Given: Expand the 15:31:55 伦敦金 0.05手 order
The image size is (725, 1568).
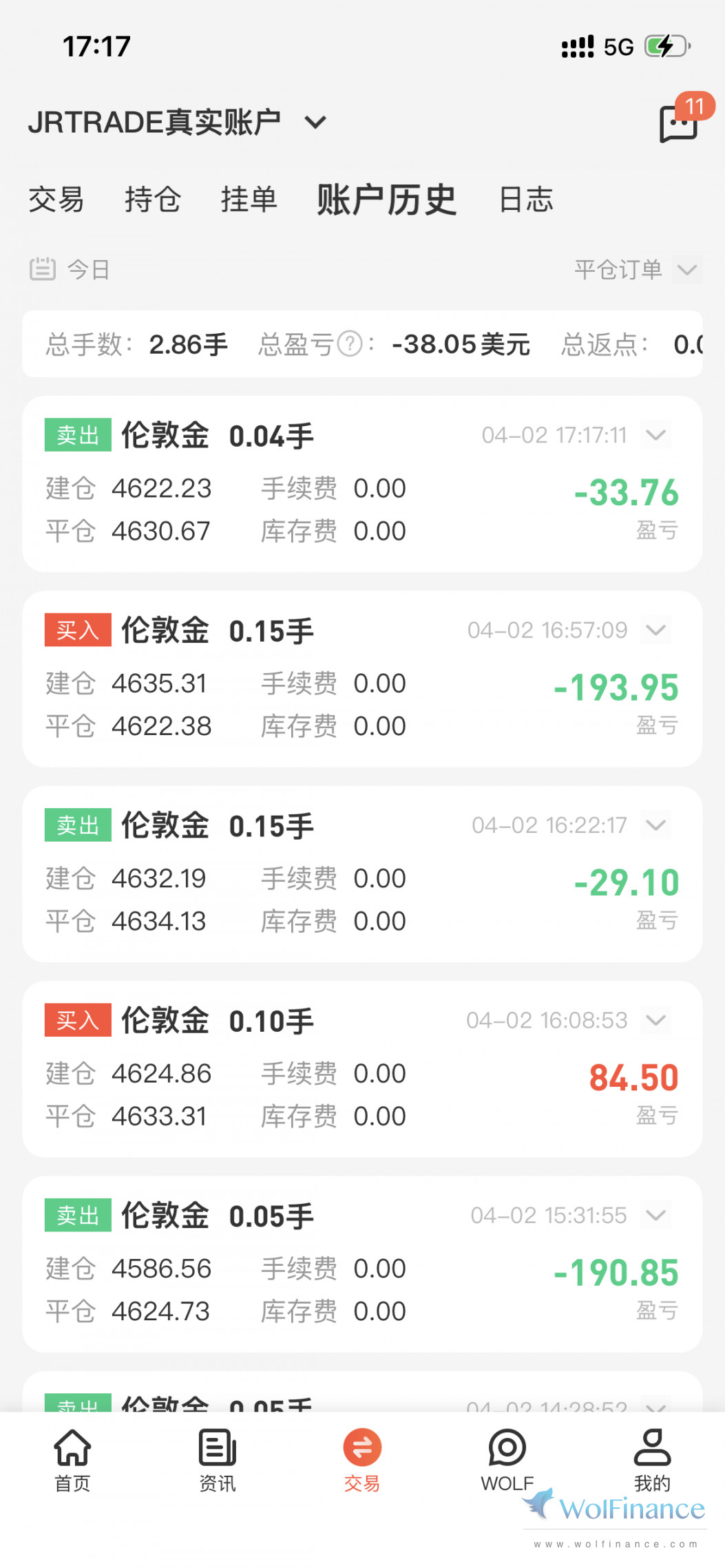Looking at the screenshot, I should pos(656,1215).
